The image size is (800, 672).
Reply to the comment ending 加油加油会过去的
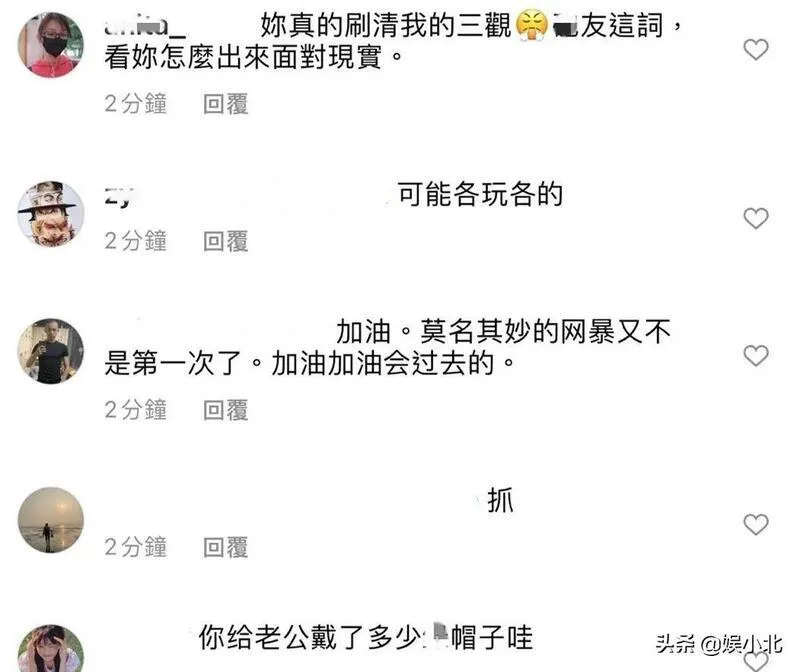point(226,409)
